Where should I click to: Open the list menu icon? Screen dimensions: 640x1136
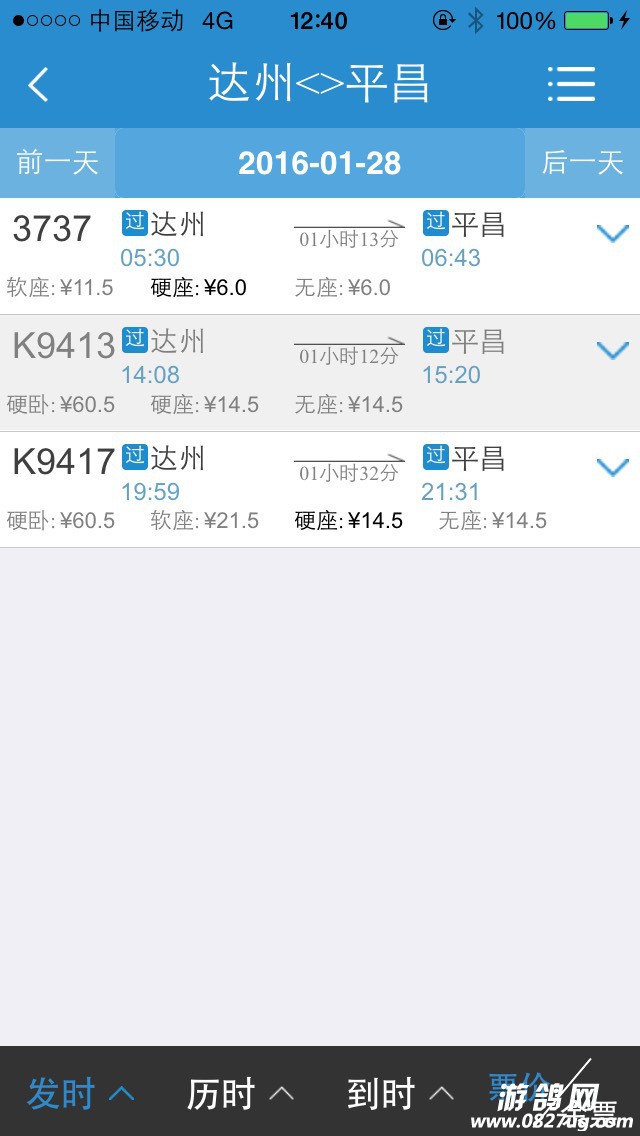coord(571,84)
